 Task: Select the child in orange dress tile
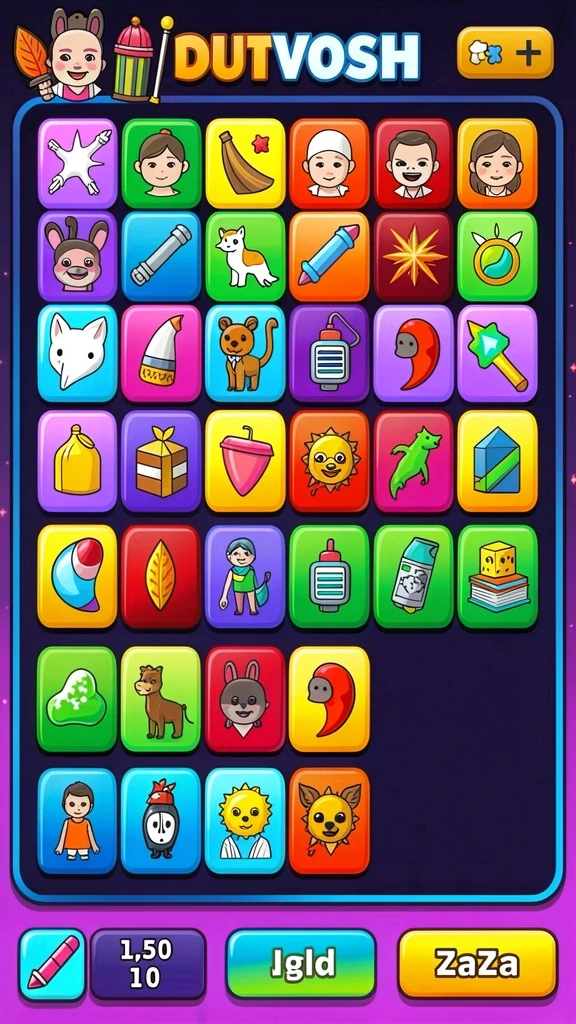point(77,821)
